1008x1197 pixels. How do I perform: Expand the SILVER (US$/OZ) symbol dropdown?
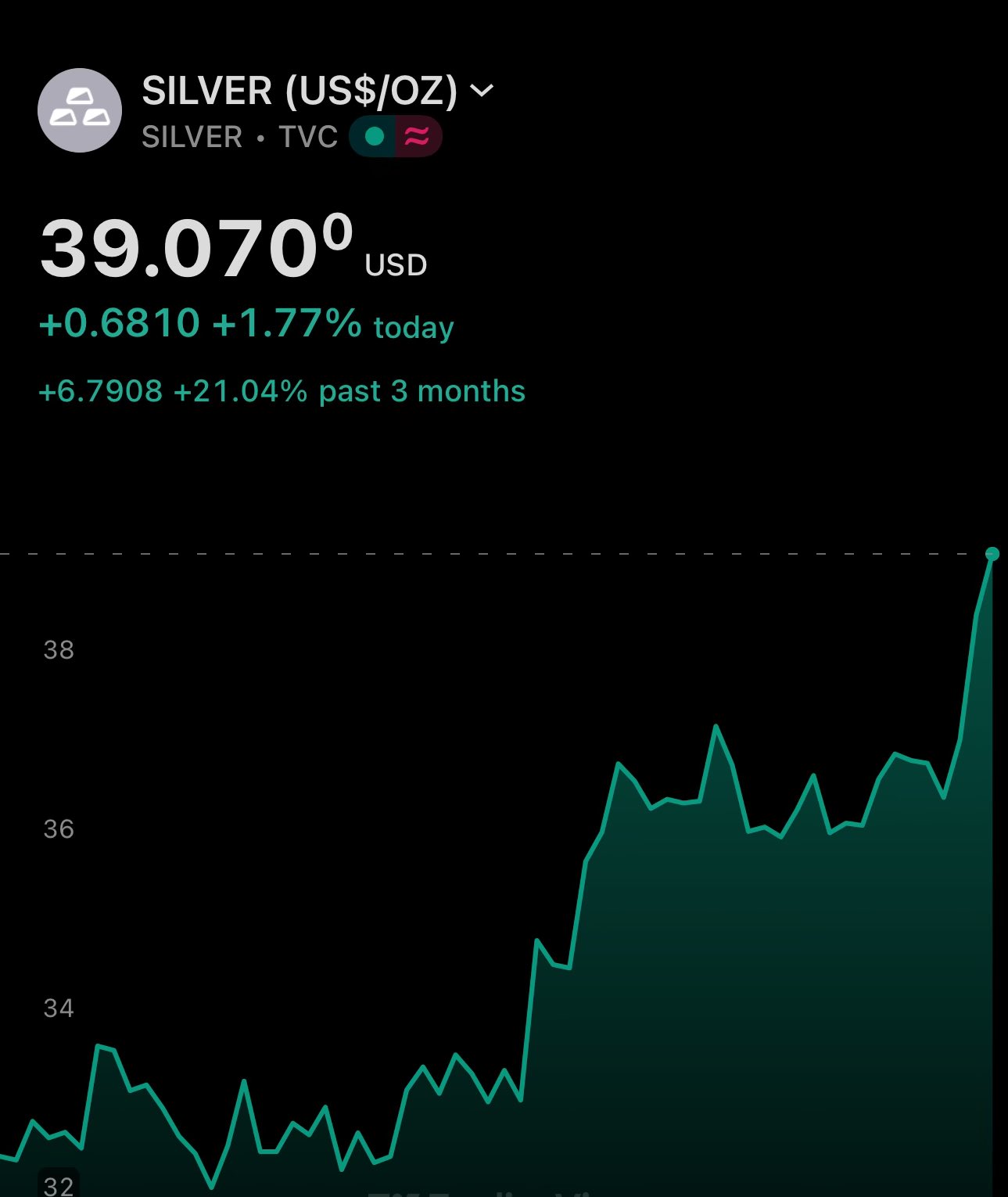tap(482, 91)
